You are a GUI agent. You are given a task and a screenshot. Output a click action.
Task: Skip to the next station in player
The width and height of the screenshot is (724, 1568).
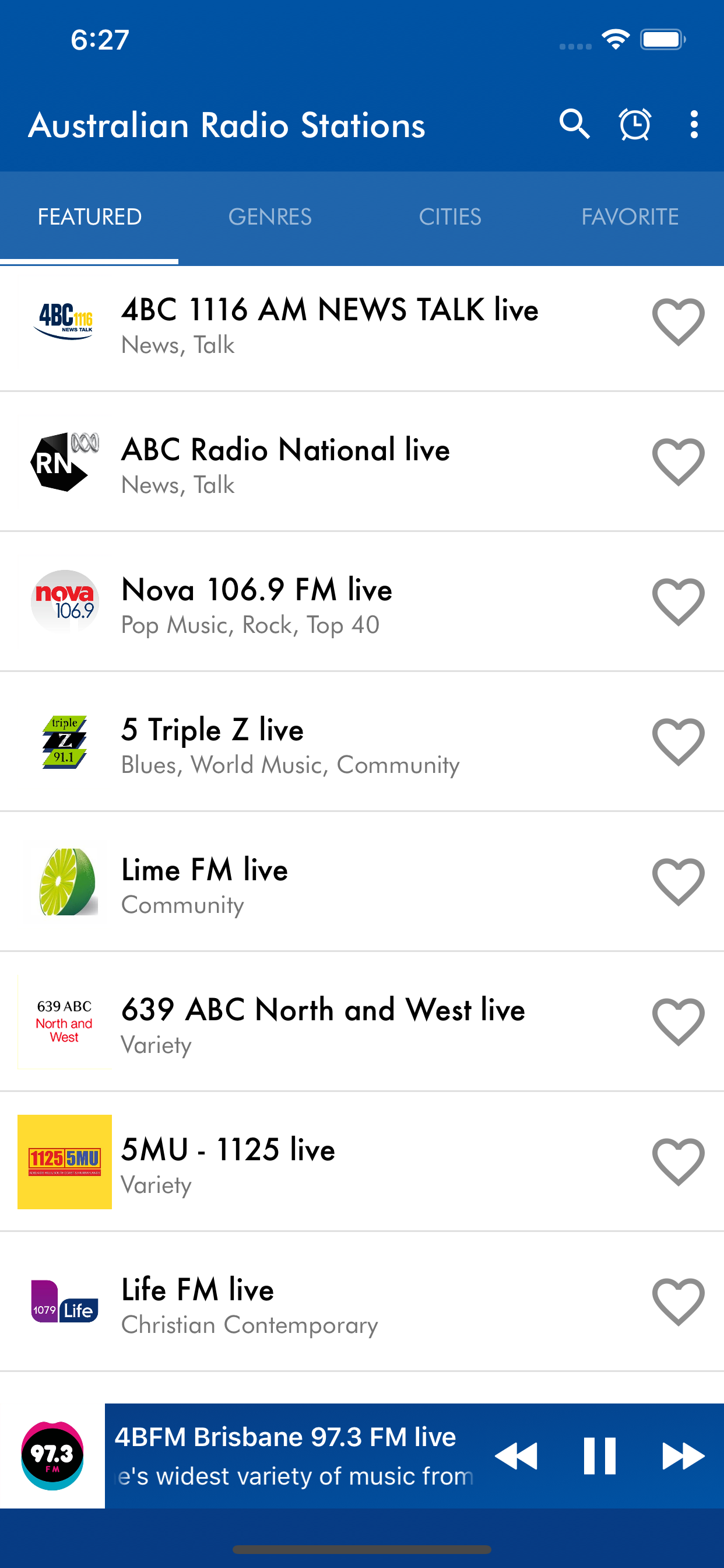(680, 1456)
